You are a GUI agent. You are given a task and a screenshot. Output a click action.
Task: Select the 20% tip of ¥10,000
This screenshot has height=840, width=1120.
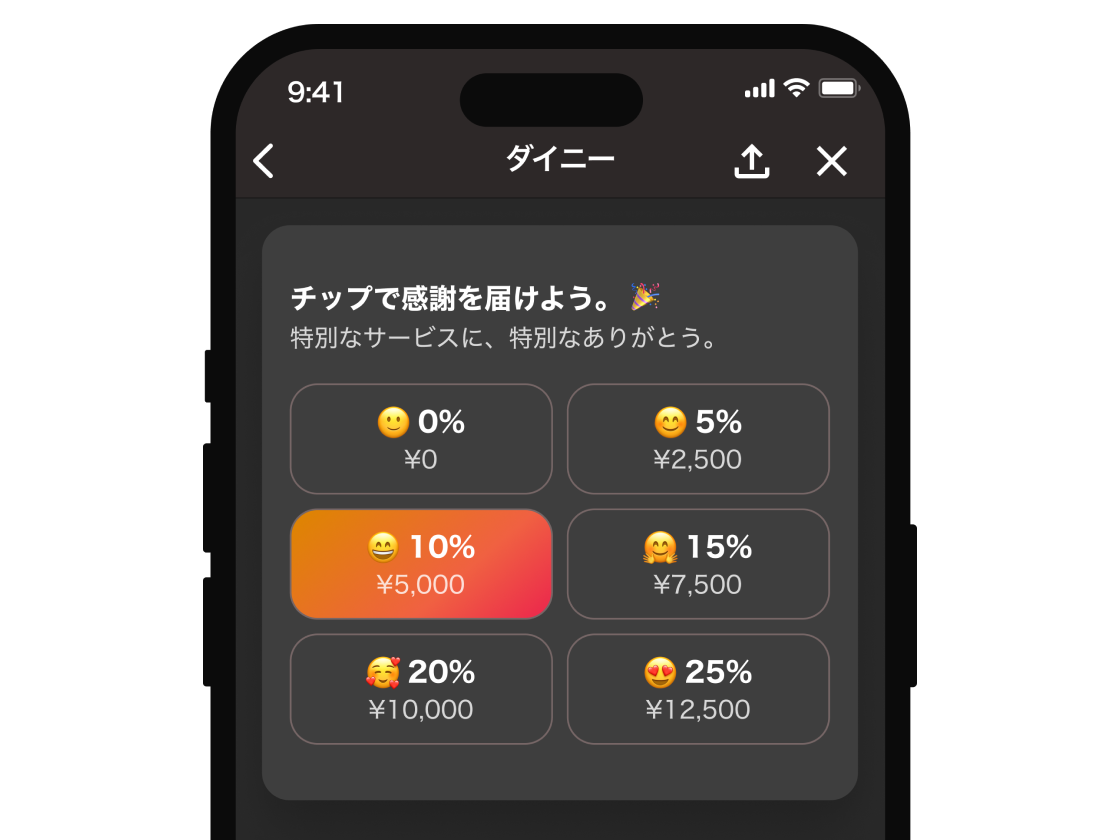point(421,689)
